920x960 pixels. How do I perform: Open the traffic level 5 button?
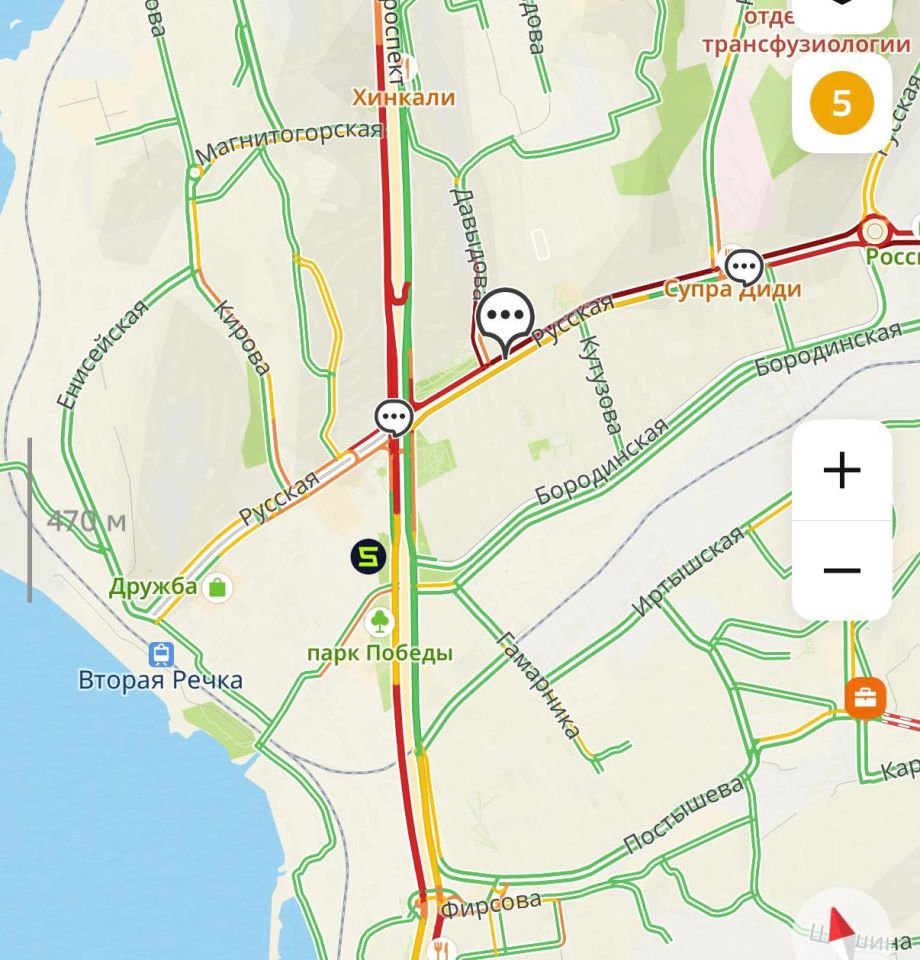(x=841, y=102)
